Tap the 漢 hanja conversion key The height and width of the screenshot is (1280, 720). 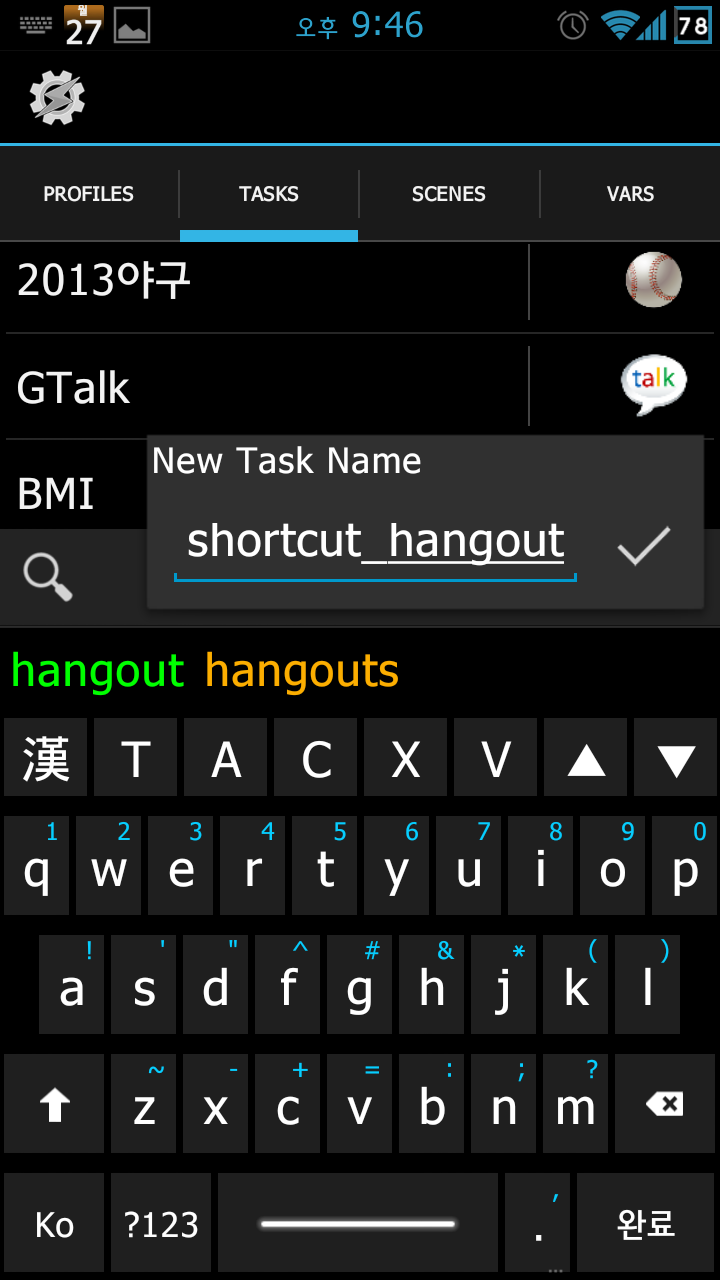[46, 758]
